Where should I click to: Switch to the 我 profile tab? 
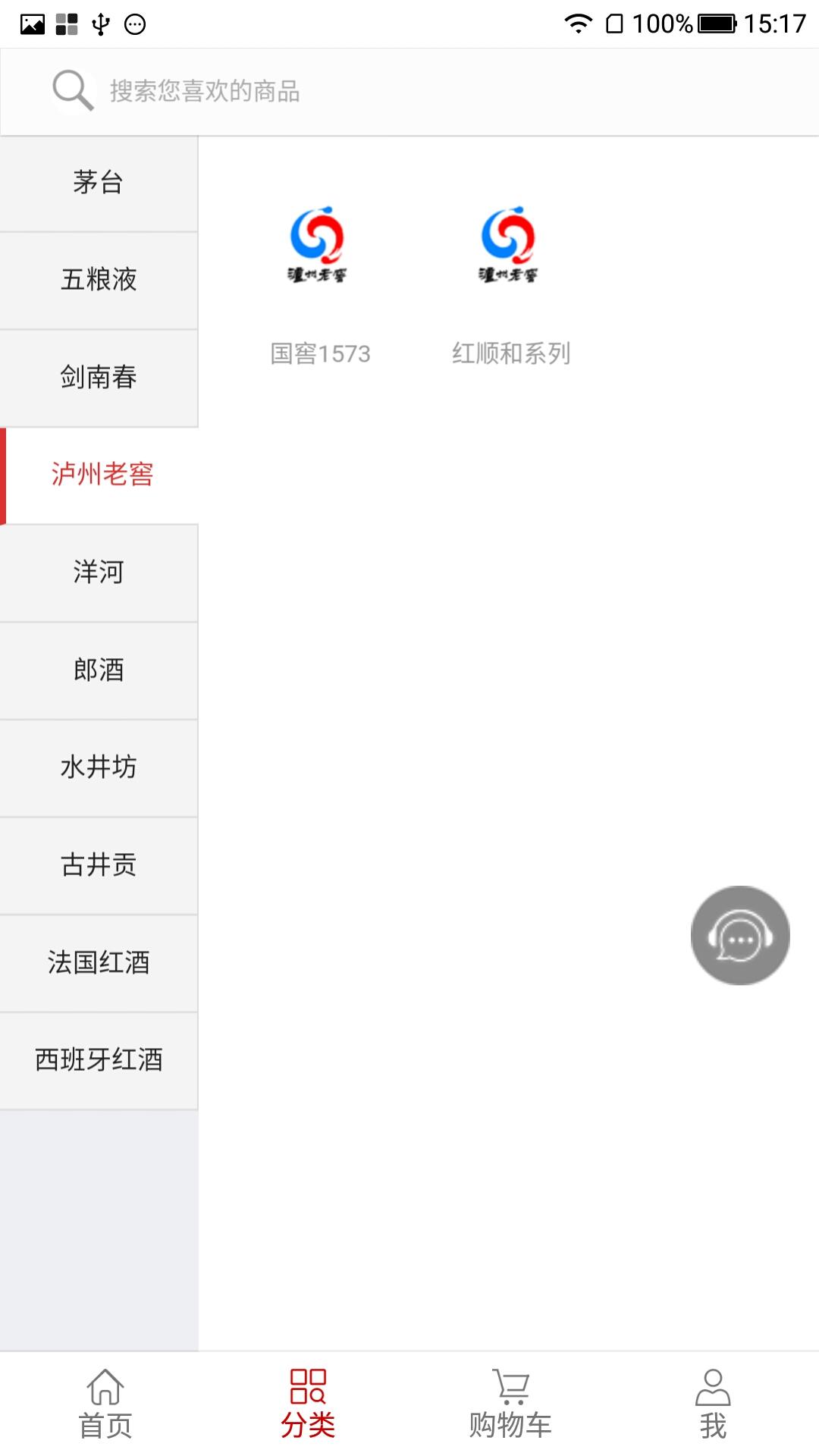[x=713, y=1404]
